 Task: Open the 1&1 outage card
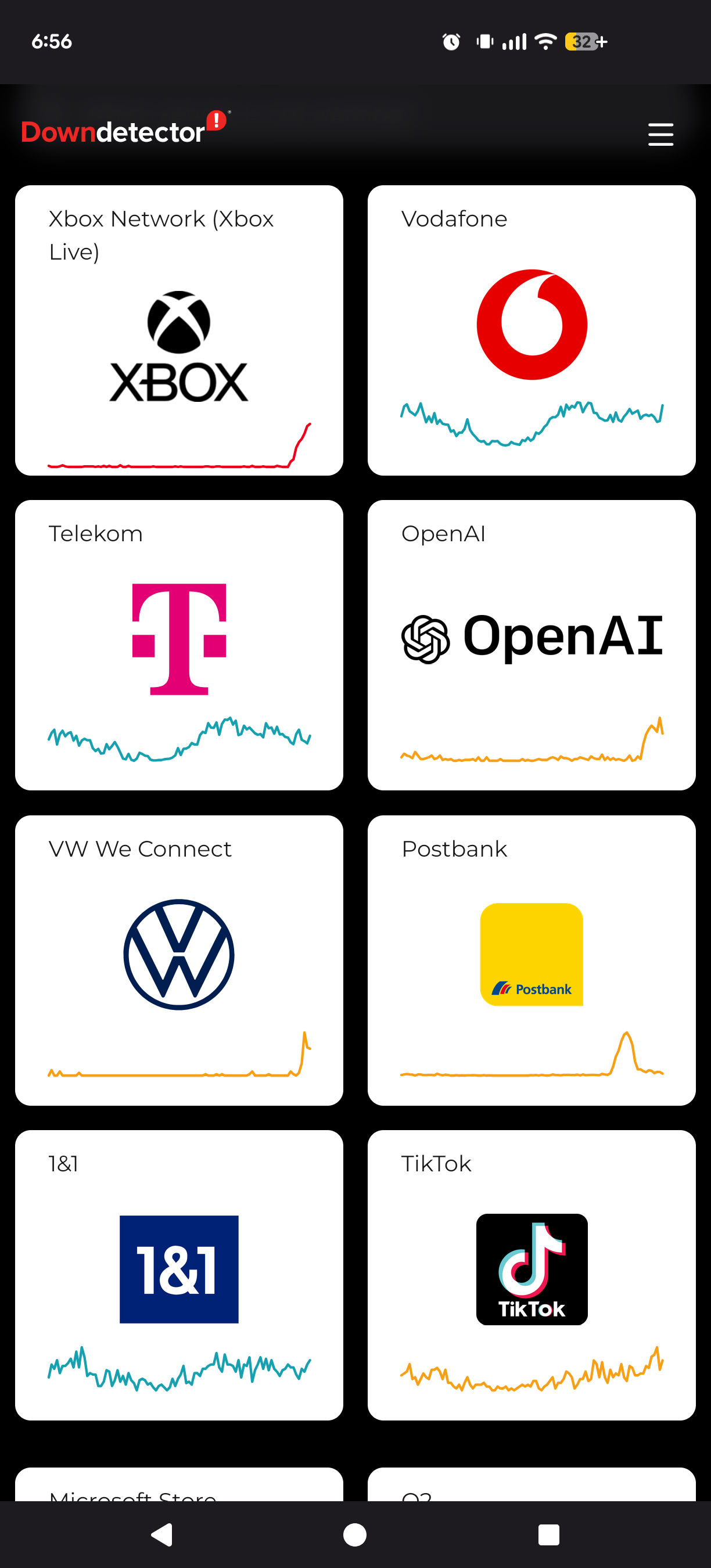coord(179,1275)
